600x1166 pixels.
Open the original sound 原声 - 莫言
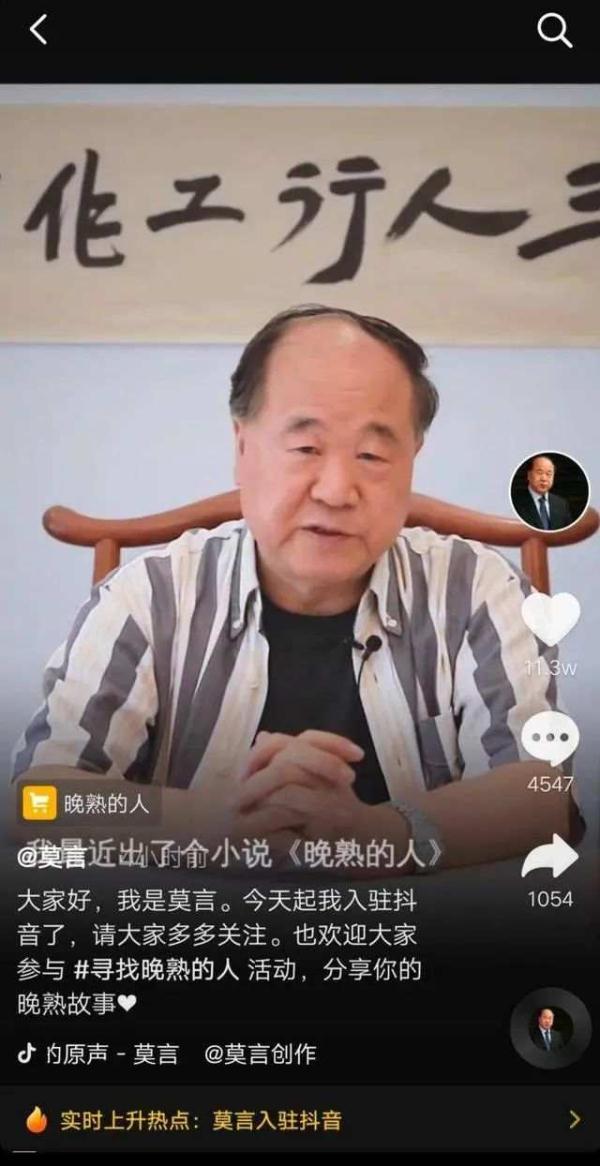[100, 1052]
